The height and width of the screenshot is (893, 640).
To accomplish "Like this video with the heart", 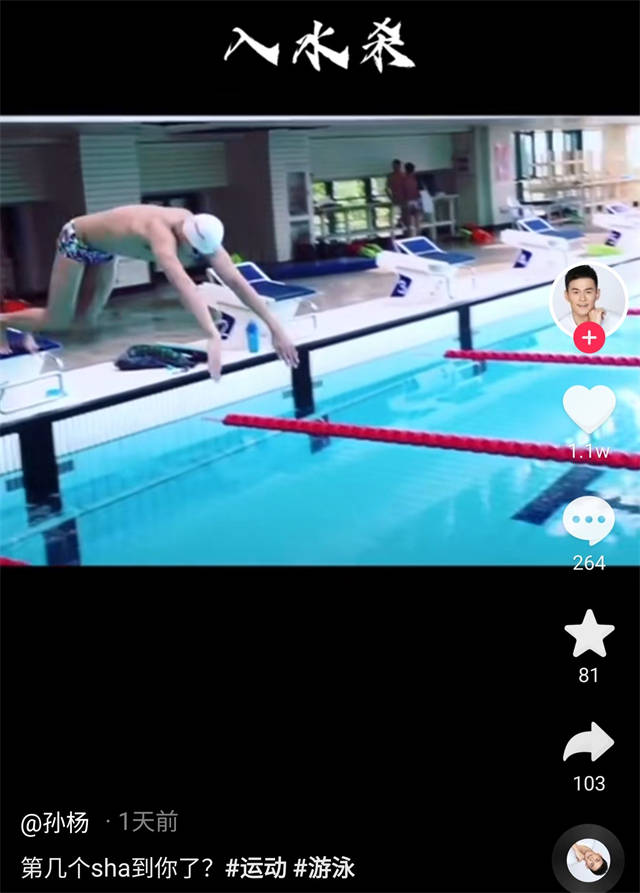I will pos(589,410).
